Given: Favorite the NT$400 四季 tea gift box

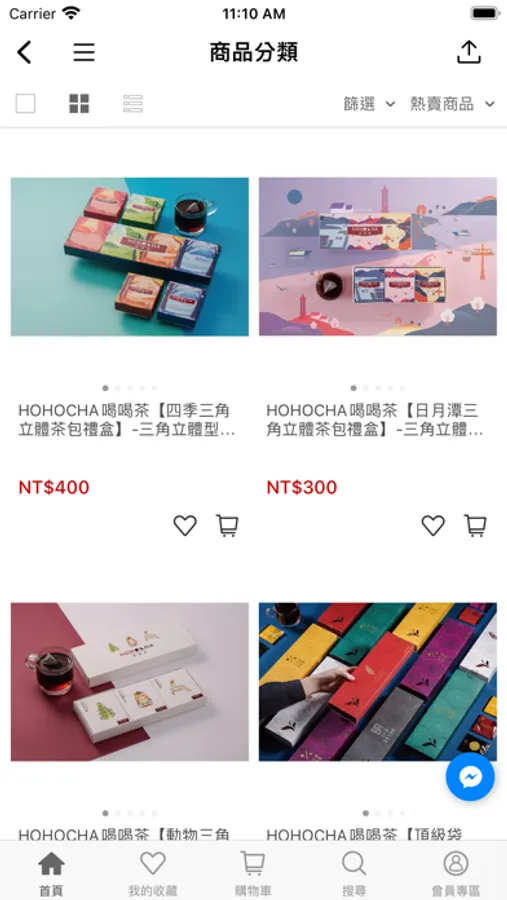Looking at the screenshot, I should (185, 525).
